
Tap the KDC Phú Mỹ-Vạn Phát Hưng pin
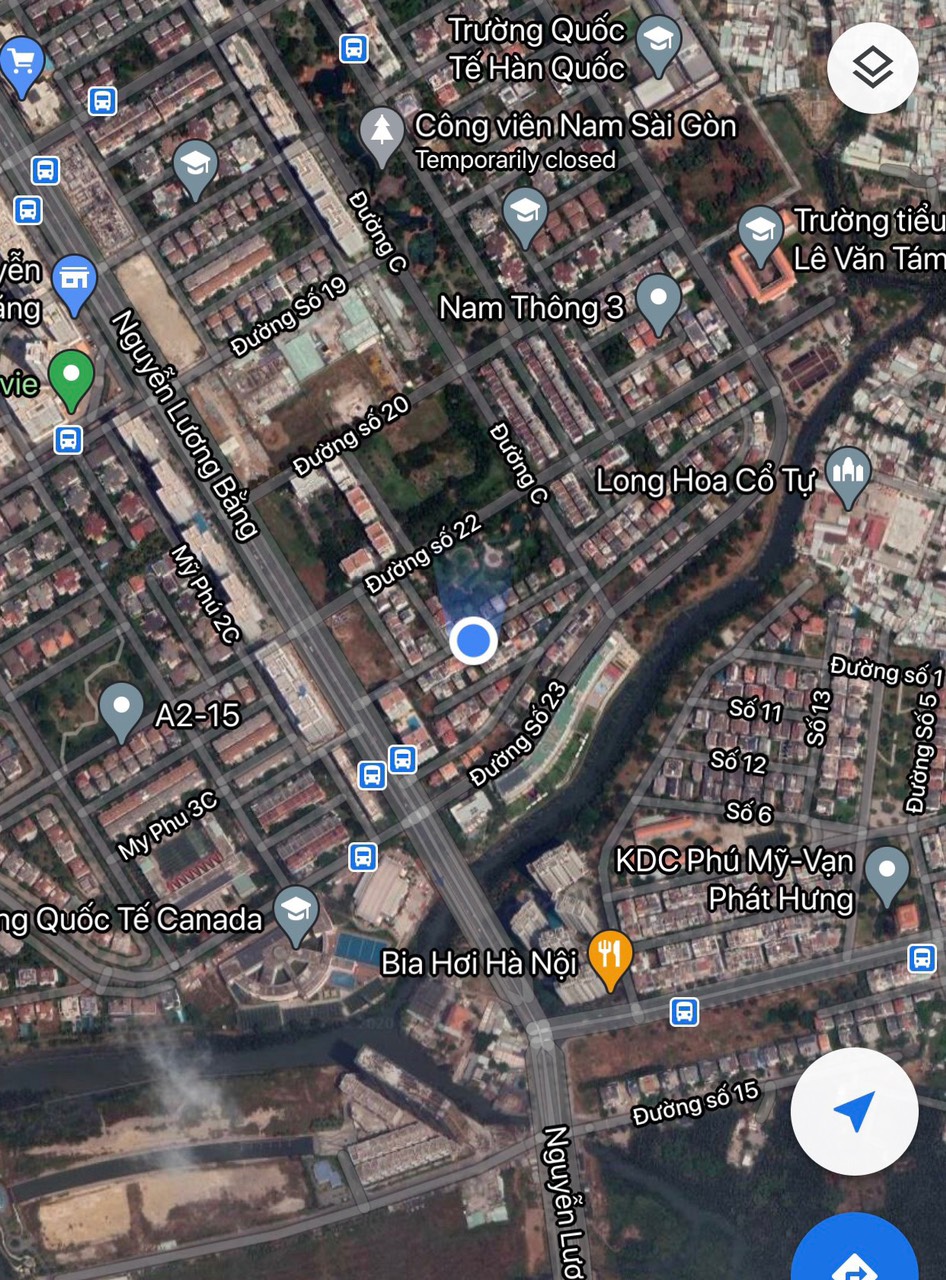tap(886, 872)
